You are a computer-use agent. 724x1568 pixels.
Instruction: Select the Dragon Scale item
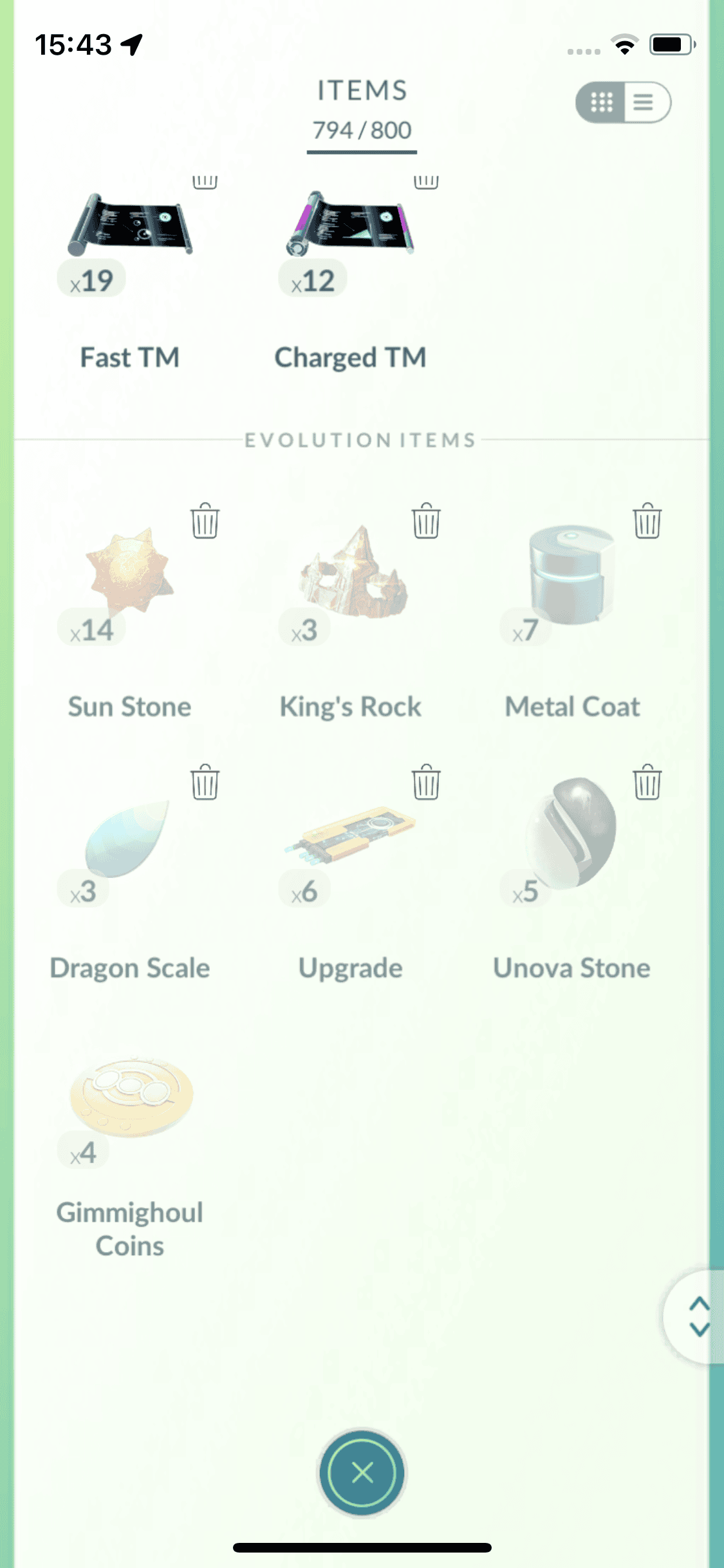coord(127,837)
